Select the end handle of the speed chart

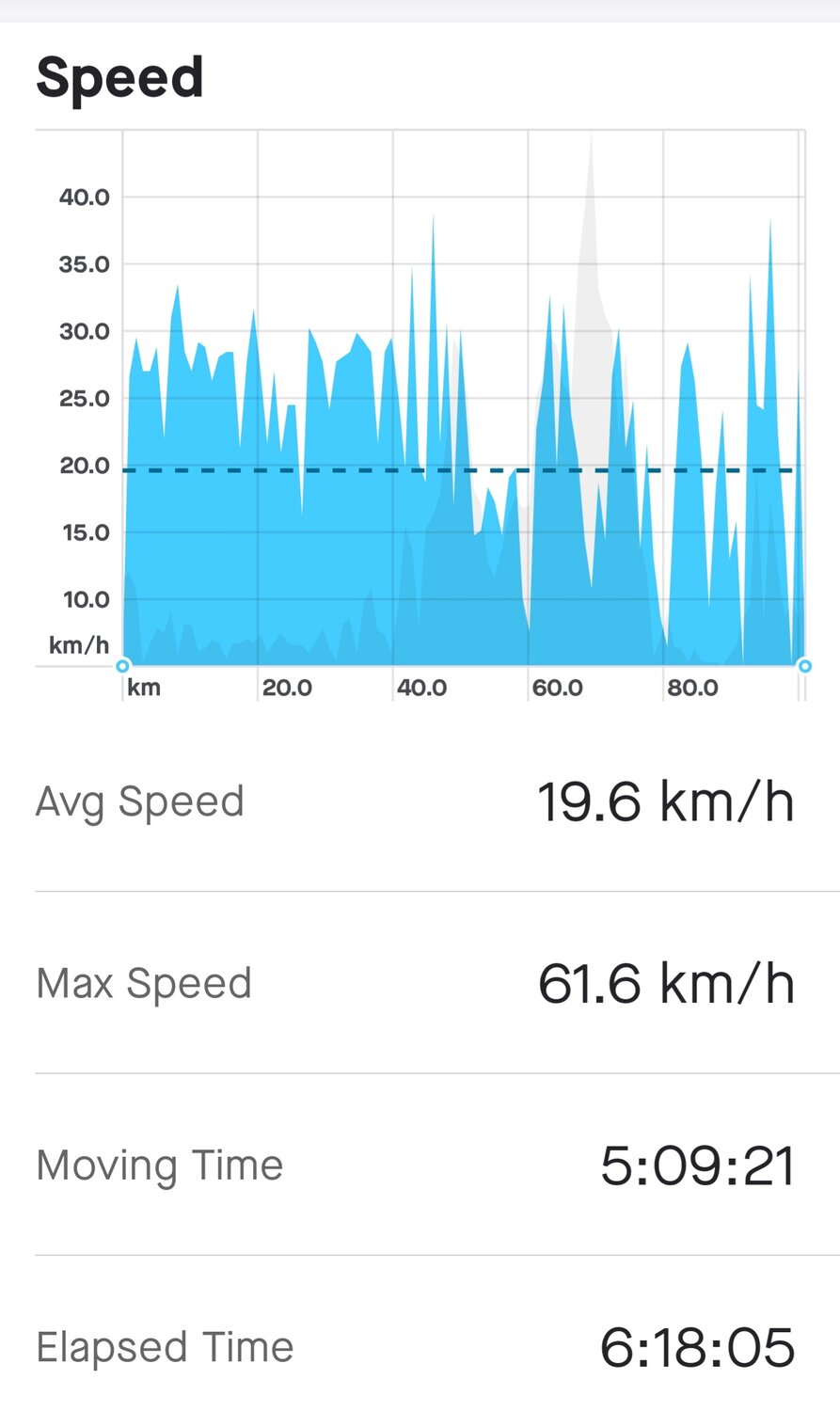(x=804, y=666)
